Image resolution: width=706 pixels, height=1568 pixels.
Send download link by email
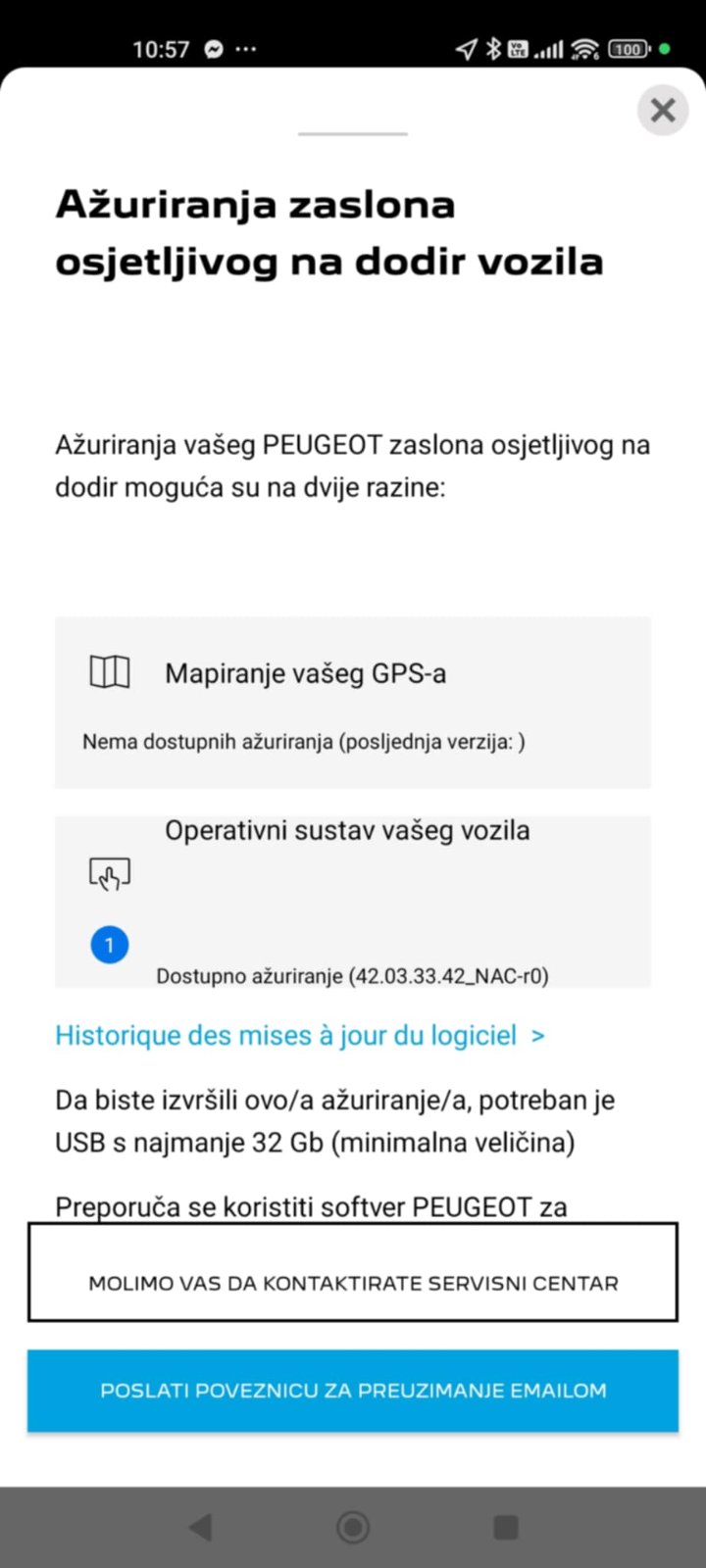[353, 1391]
